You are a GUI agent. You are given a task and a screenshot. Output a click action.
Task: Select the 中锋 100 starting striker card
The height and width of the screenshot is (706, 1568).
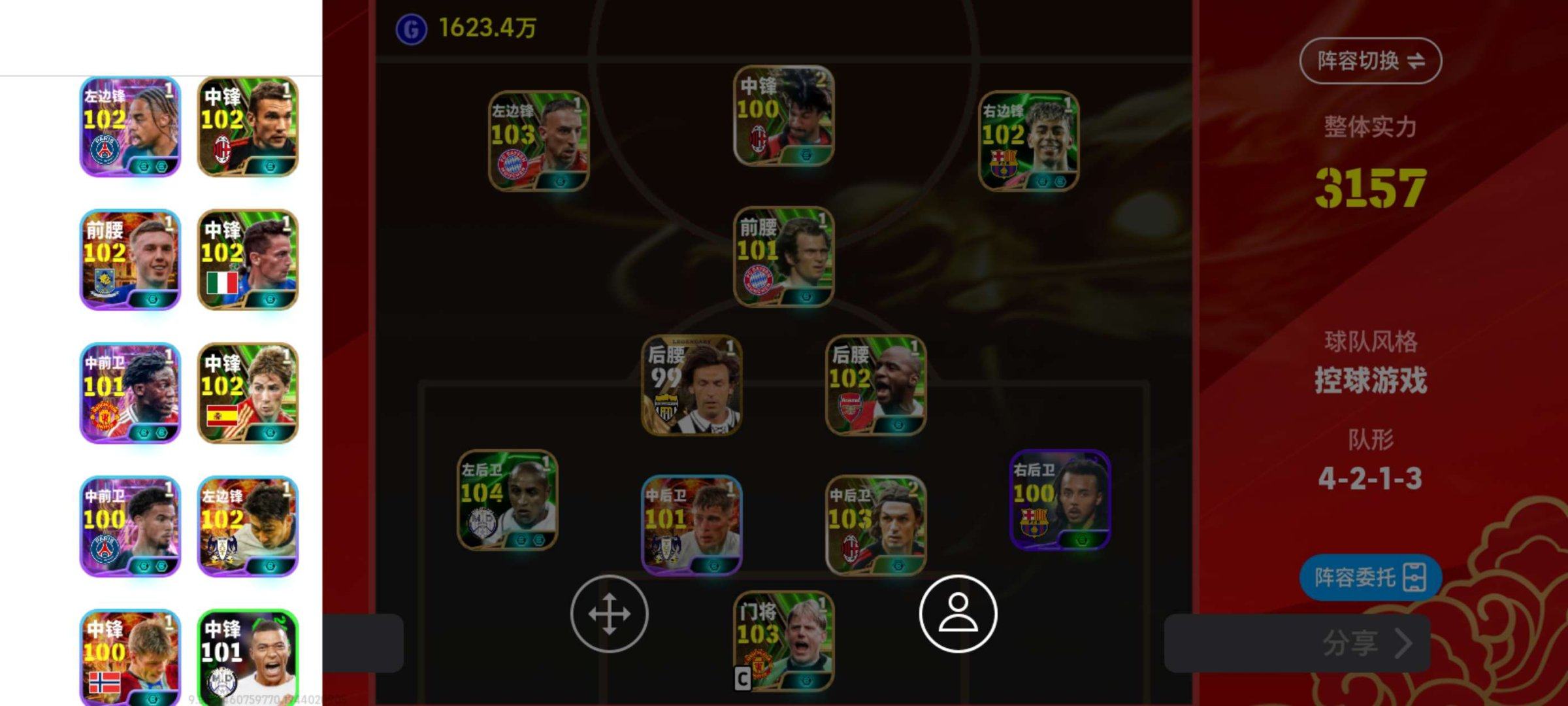[783, 116]
